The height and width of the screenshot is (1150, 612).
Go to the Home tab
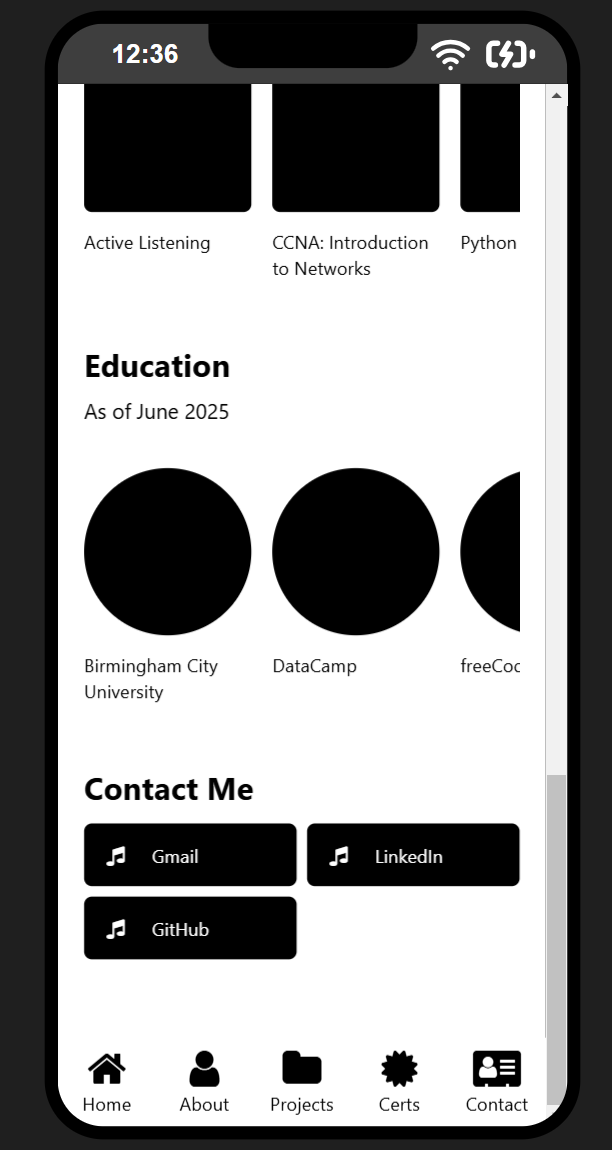point(107,1082)
